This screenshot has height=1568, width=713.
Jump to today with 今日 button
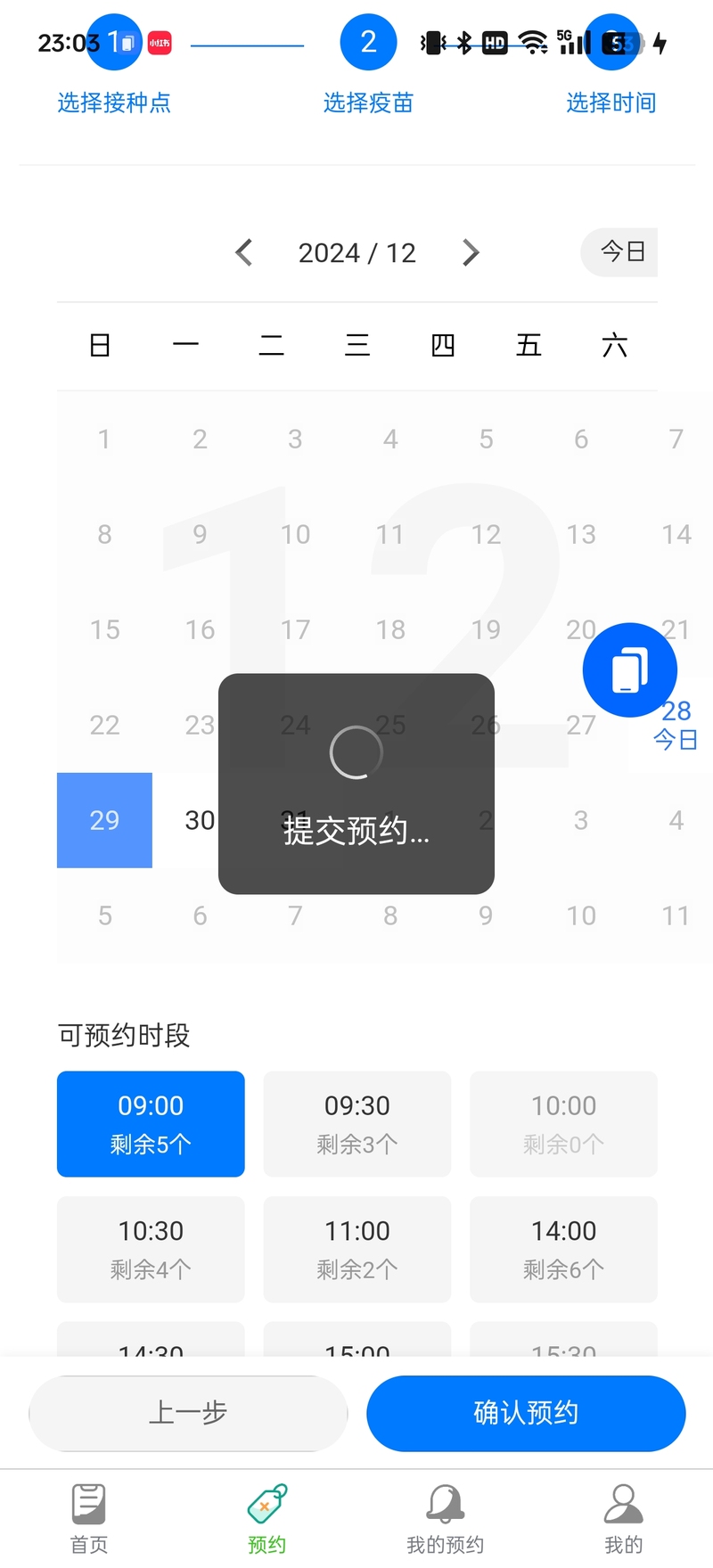click(621, 252)
